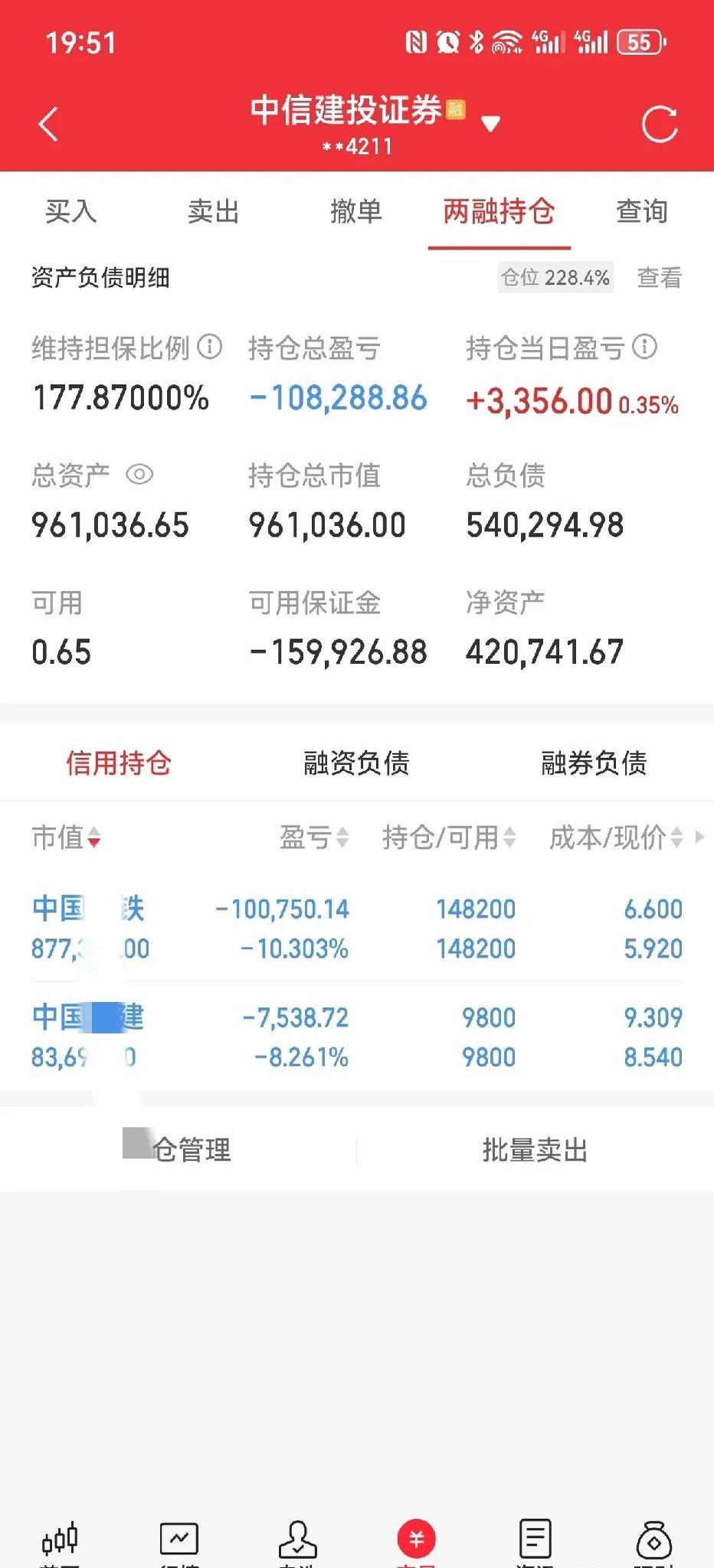Tap 查看 next to 仓位

pos(660,277)
